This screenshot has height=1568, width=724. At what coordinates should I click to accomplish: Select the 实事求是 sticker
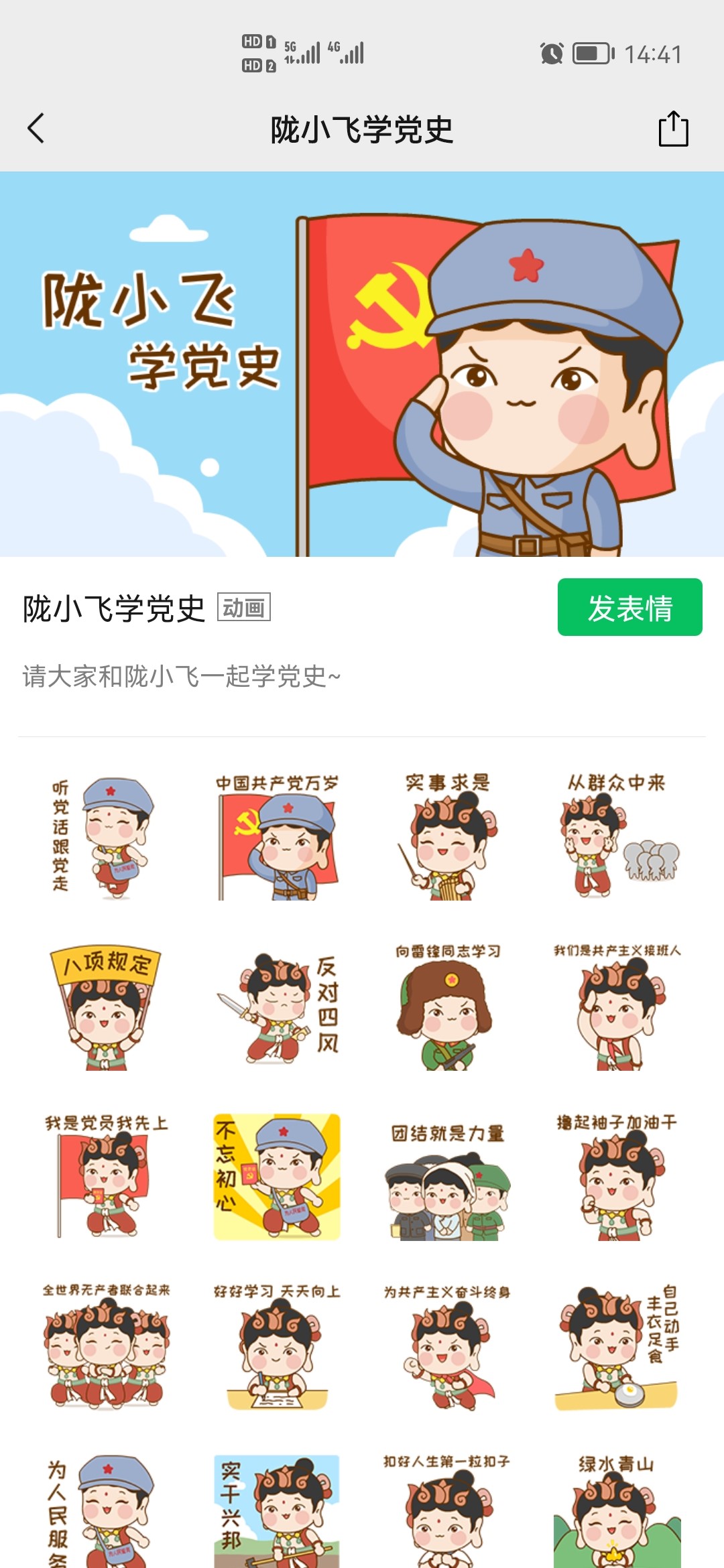pyautogui.click(x=447, y=838)
